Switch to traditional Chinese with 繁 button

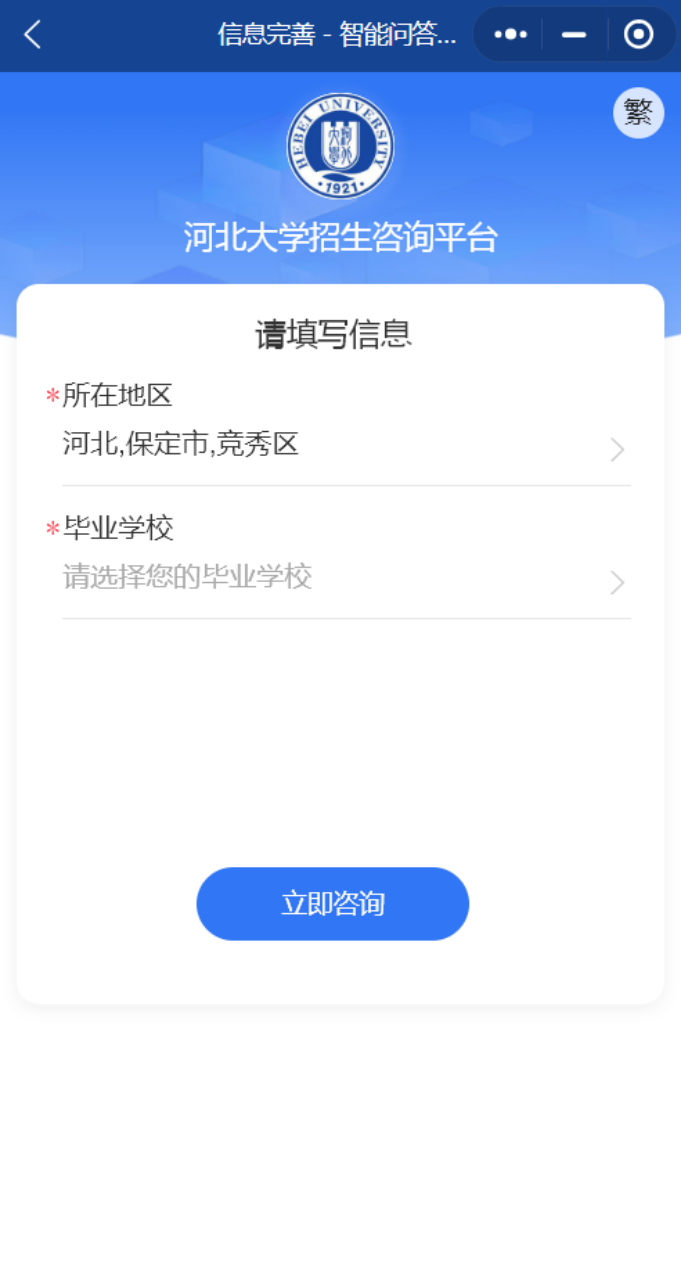click(x=638, y=113)
